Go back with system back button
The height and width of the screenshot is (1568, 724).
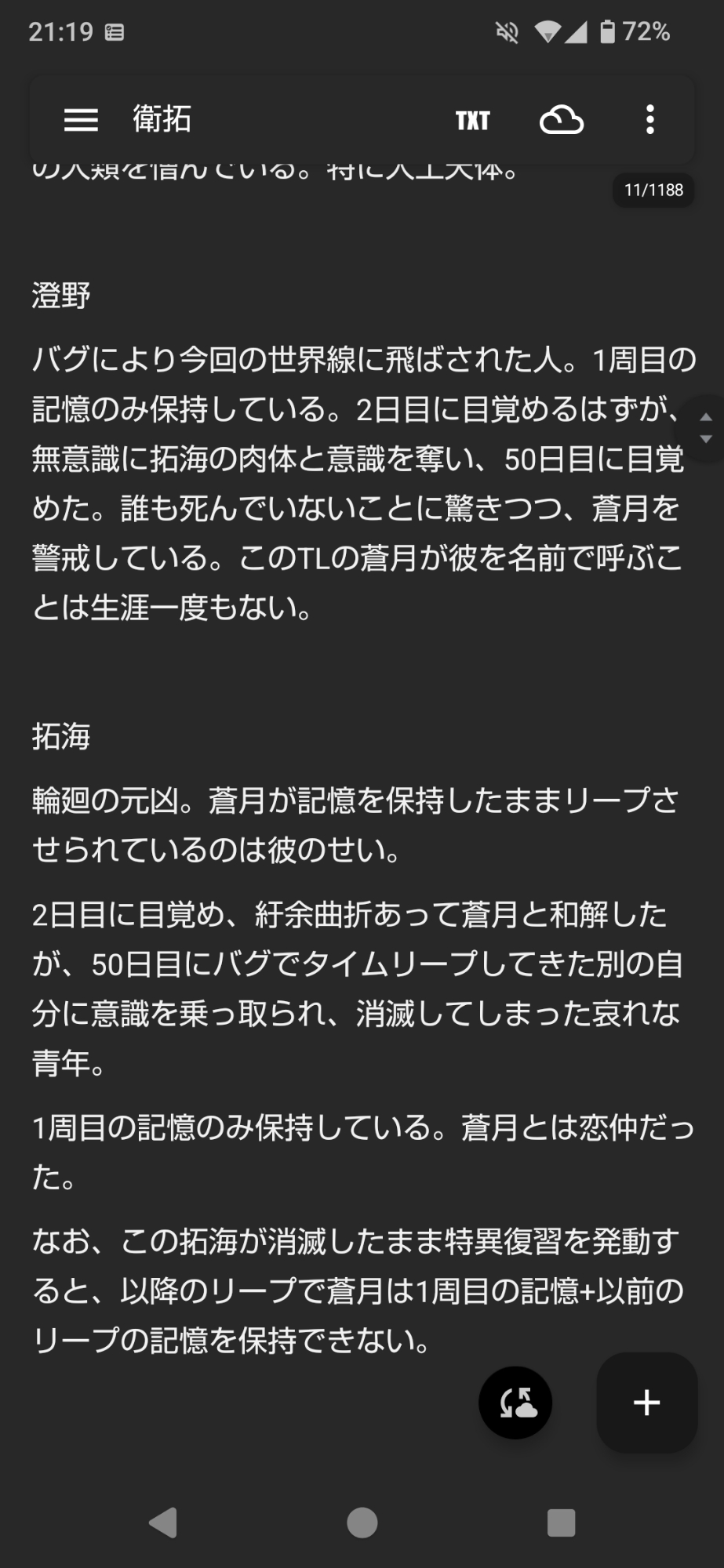pyautogui.click(x=162, y=1523)
